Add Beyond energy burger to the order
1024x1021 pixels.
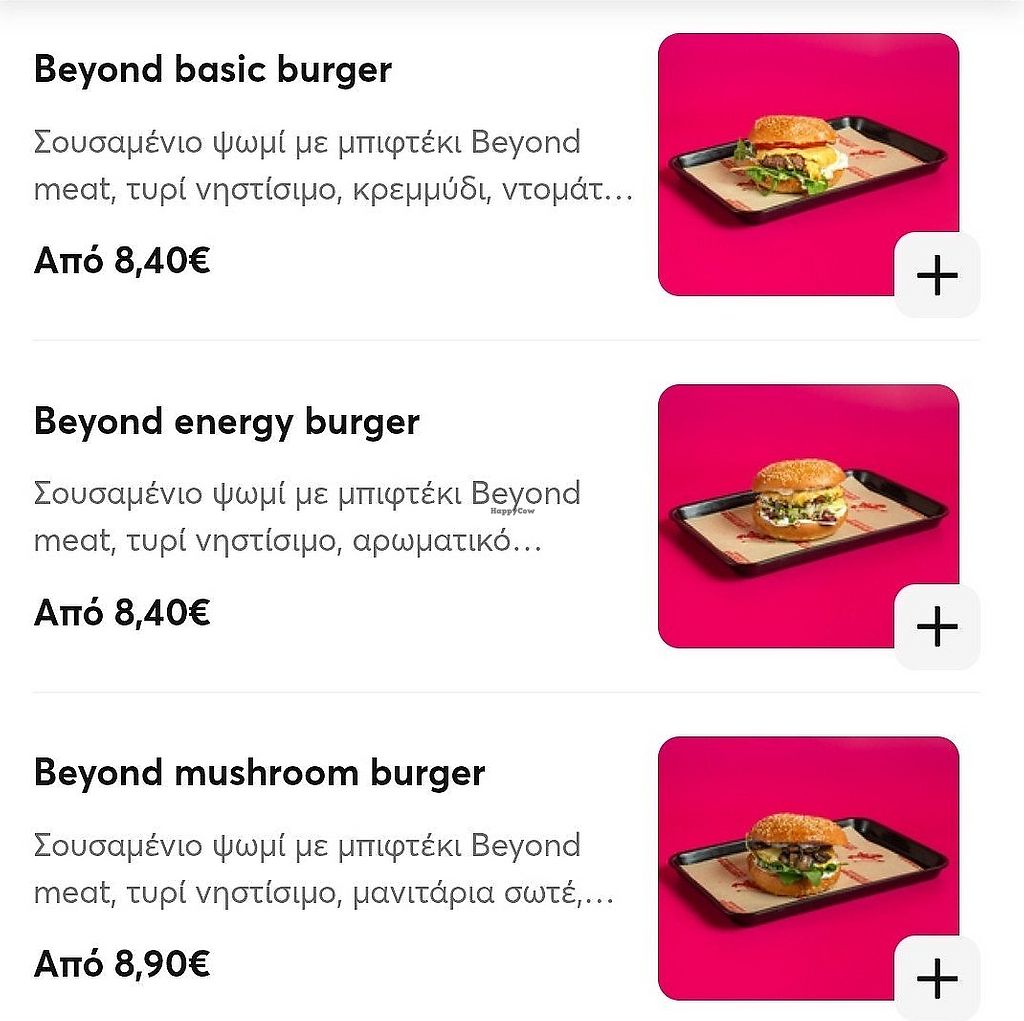937,627
